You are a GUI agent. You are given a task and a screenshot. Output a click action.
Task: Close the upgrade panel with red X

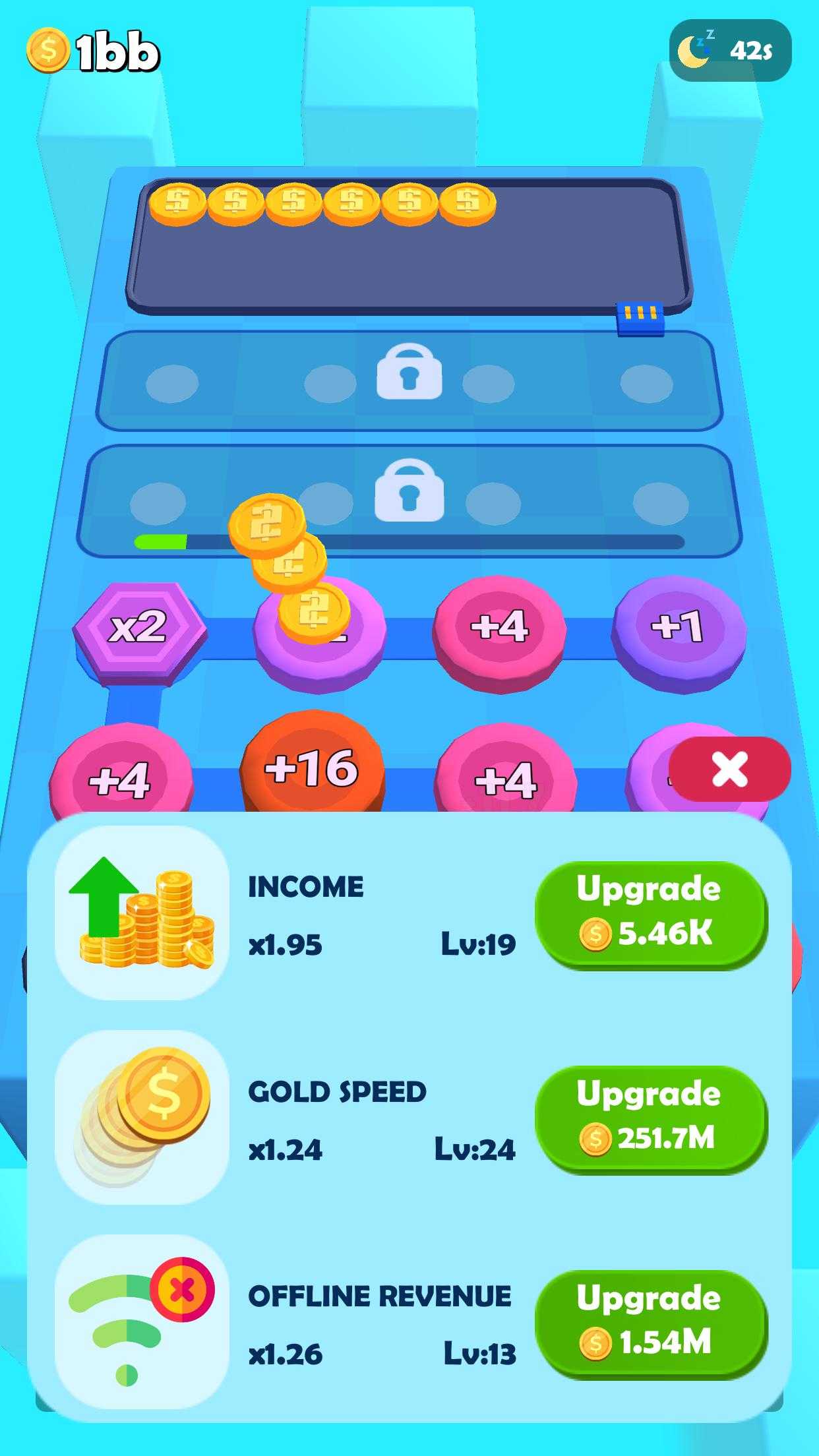[729, 769]
